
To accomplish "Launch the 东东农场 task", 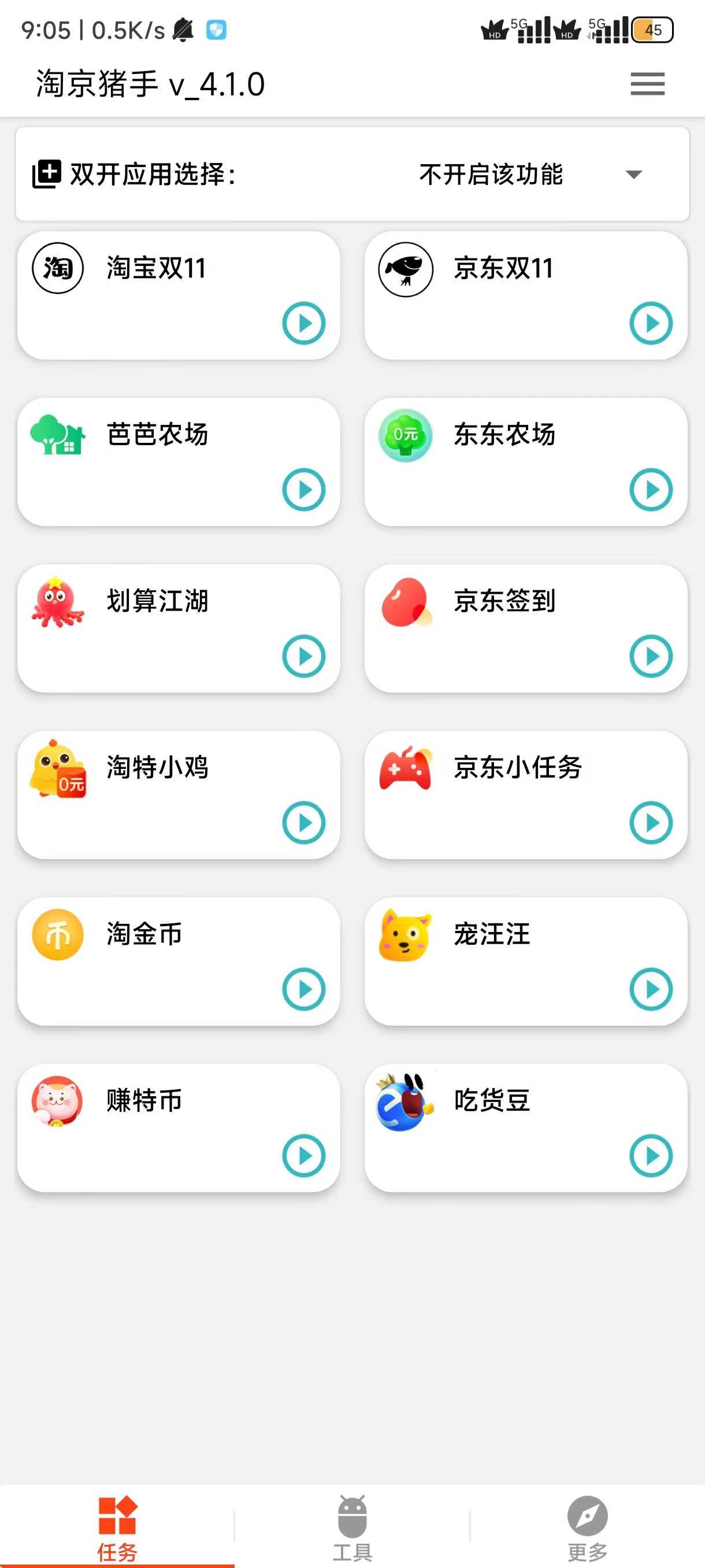I will coord(651,489).
